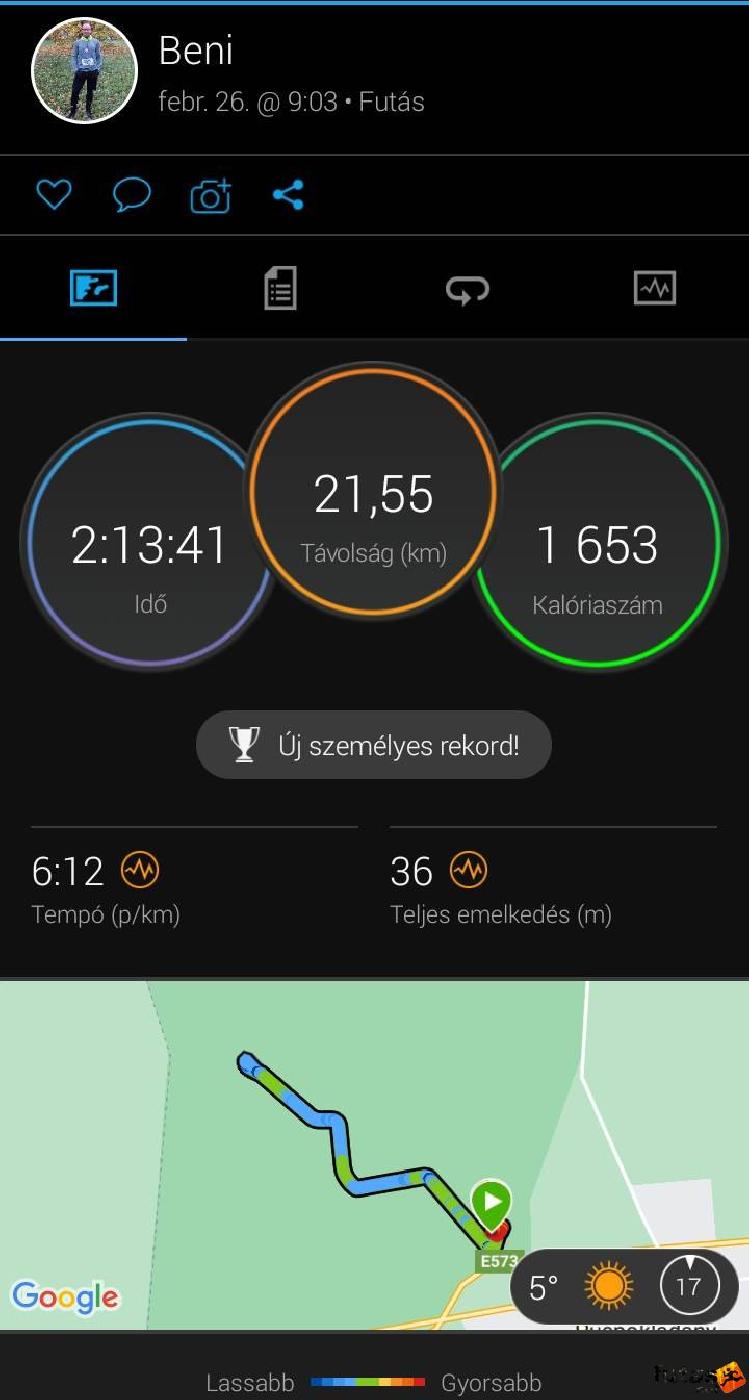Switch to the laps tab
Image resolution: width=749 pixels, height=1400 pixels.
click(467, 289)
